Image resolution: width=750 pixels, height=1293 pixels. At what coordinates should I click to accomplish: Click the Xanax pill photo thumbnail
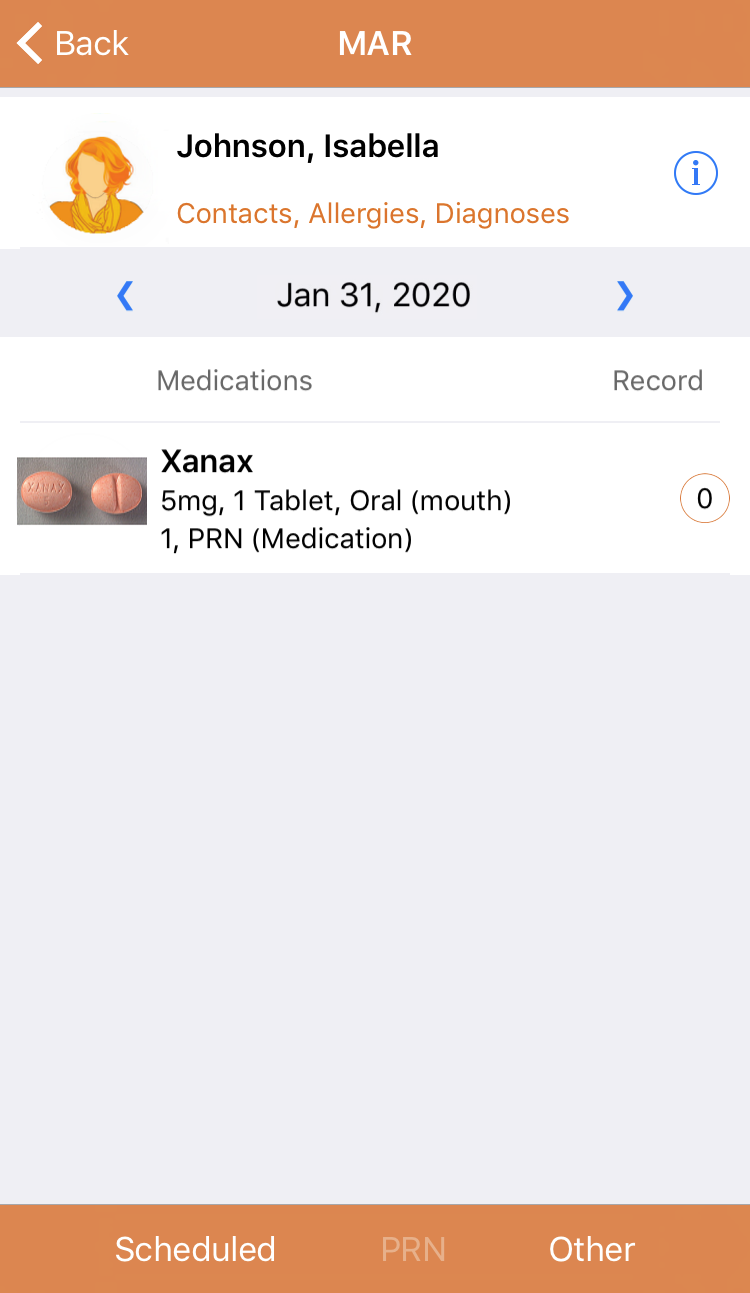81,490
